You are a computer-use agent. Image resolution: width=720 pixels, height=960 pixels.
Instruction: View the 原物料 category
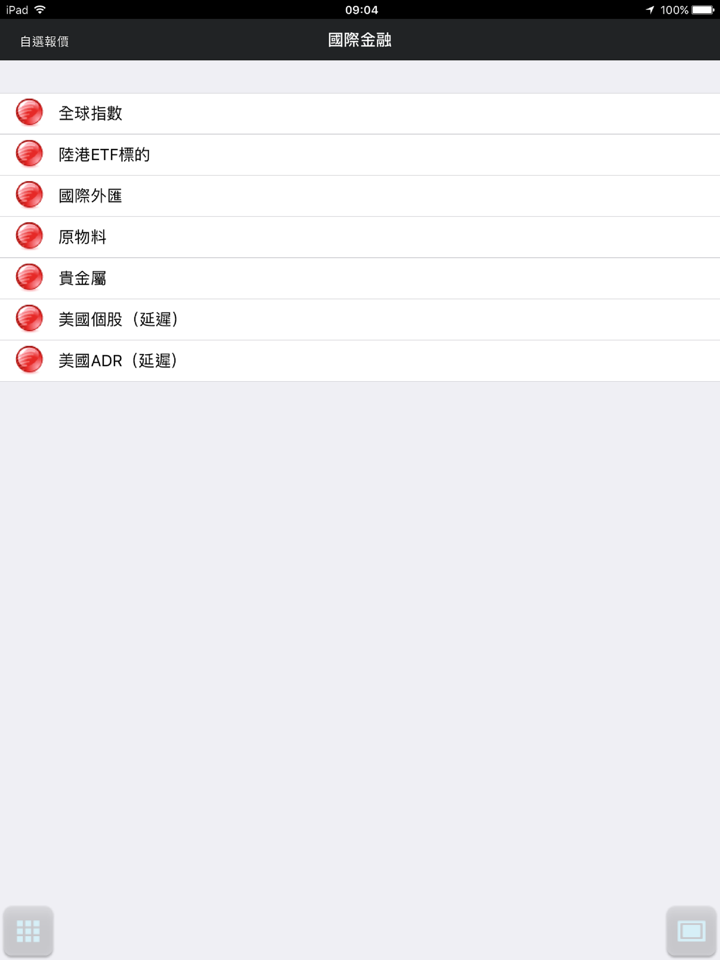point(83,237)
